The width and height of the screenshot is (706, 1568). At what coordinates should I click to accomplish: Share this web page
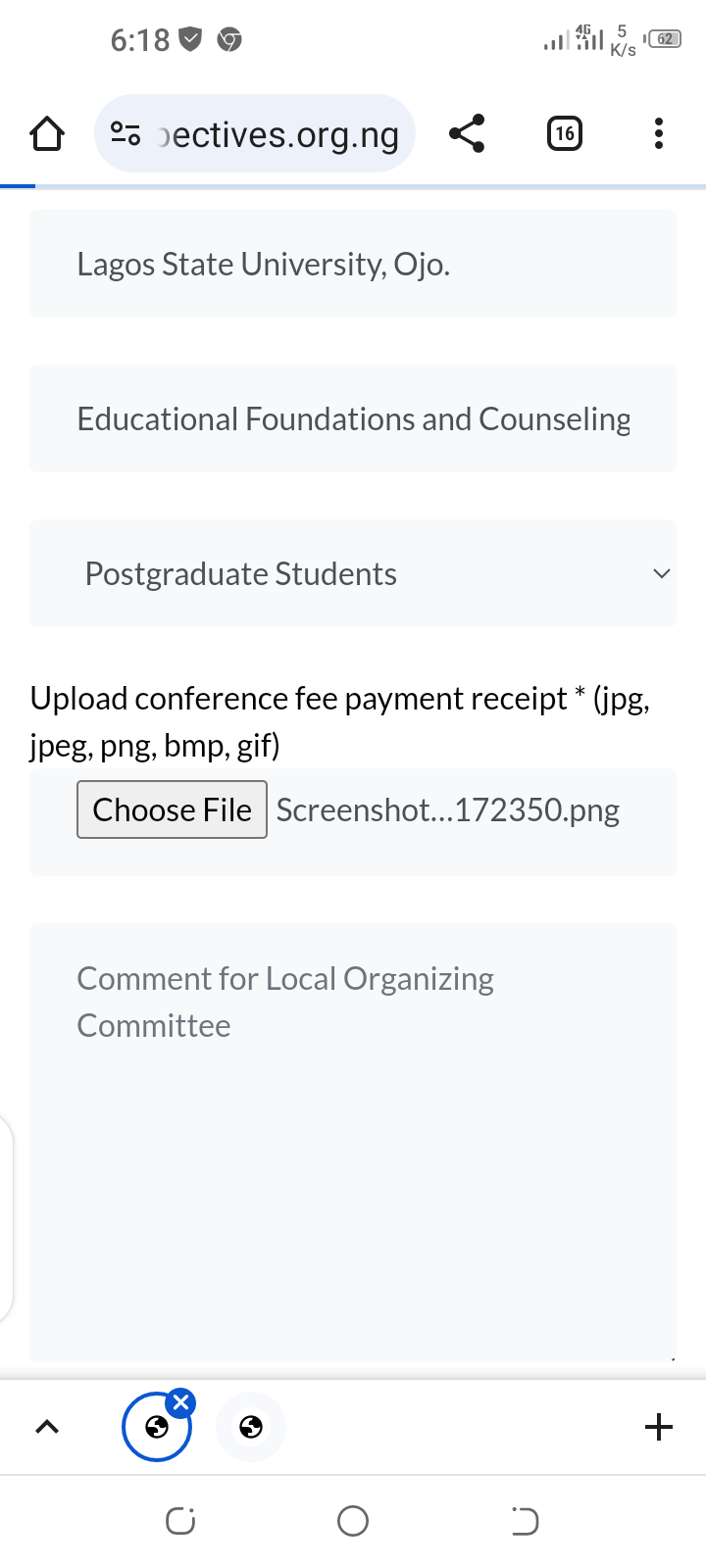pyautogui.click(x=467, y=133)
